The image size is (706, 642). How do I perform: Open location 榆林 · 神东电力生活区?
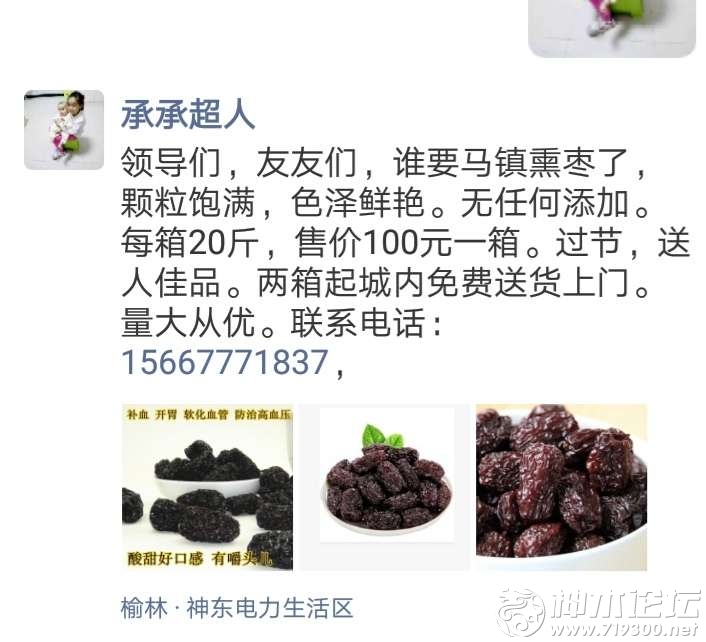236,608
